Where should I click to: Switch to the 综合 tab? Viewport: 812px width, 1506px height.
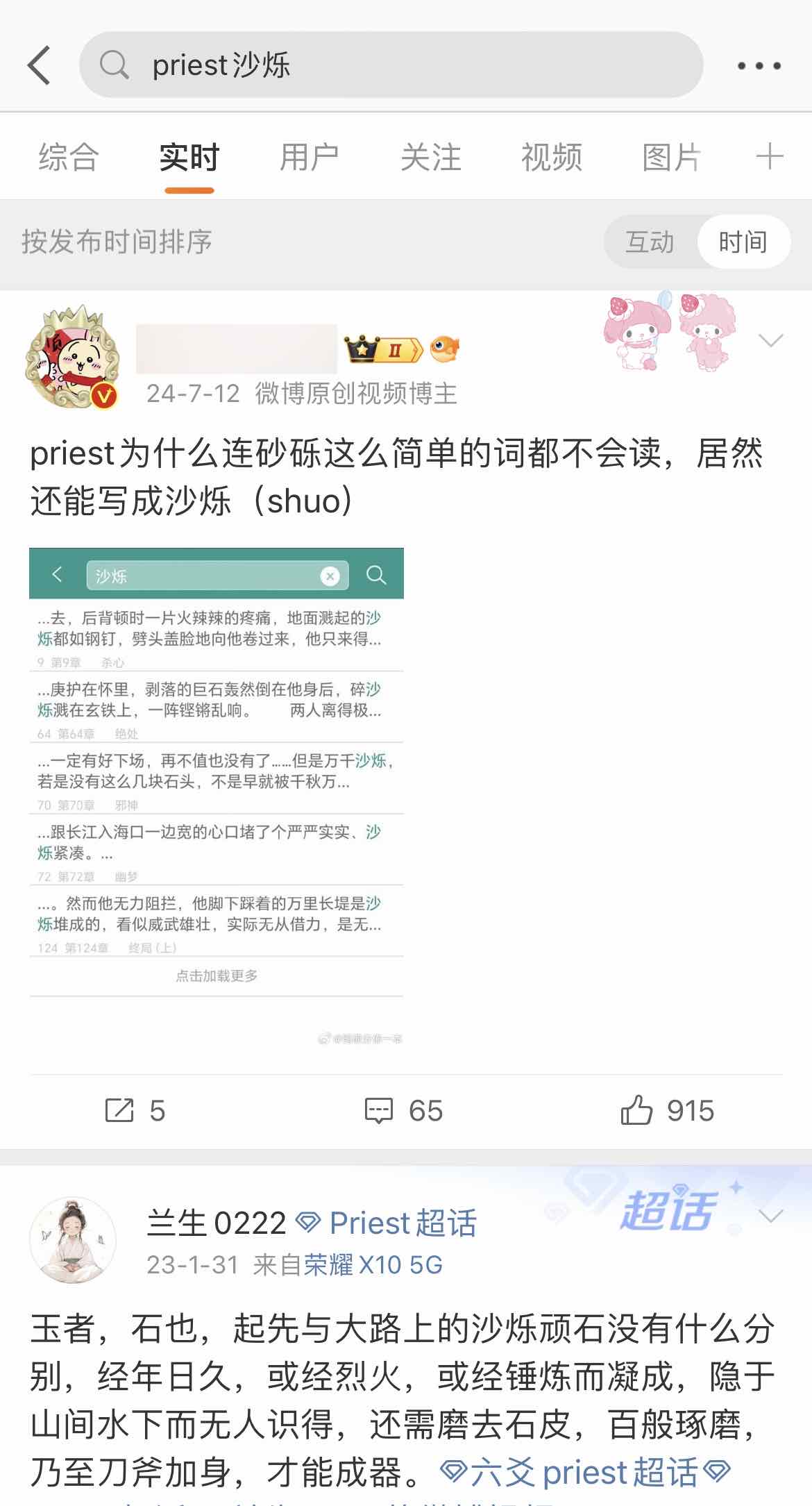click(x=69, y=157)
